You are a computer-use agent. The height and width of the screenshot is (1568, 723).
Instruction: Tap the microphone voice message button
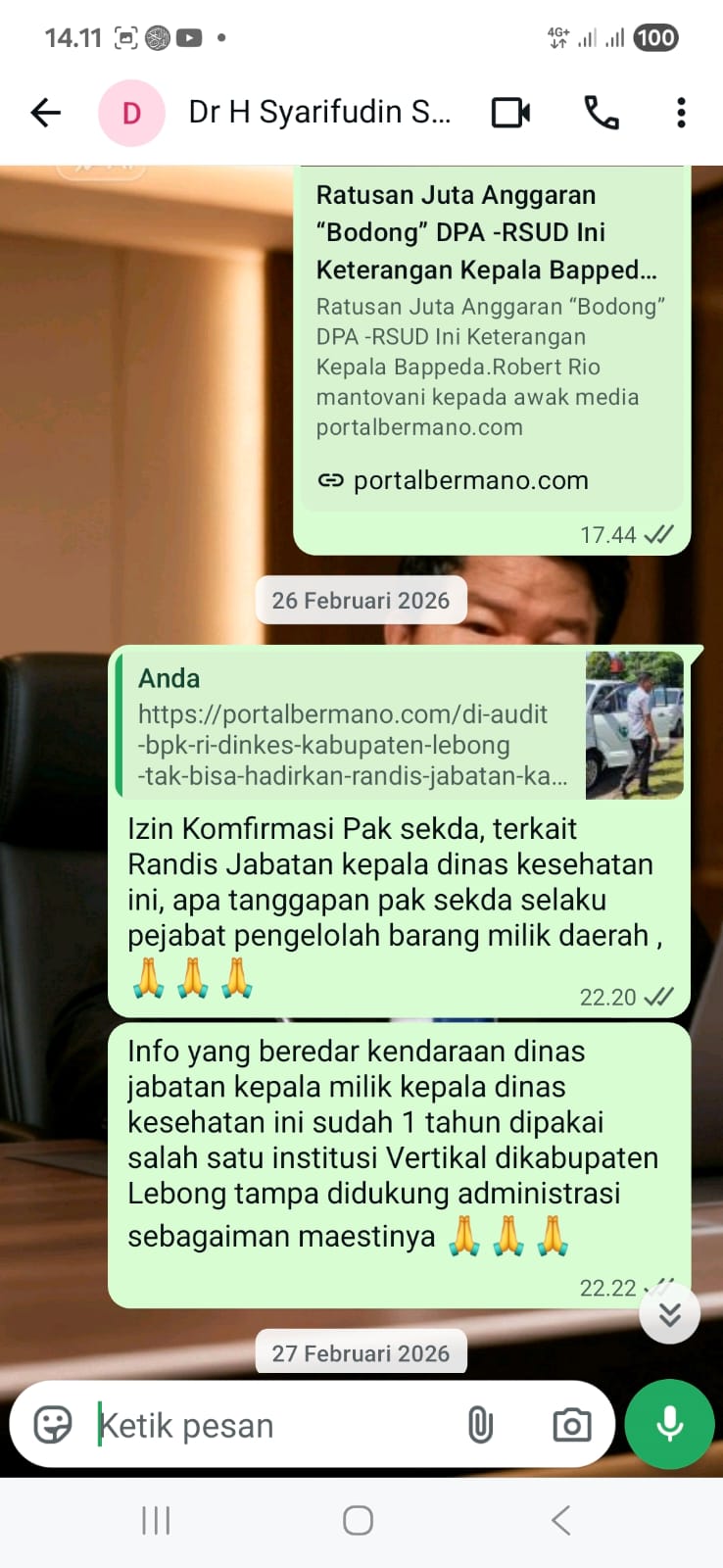[670, 1424]
